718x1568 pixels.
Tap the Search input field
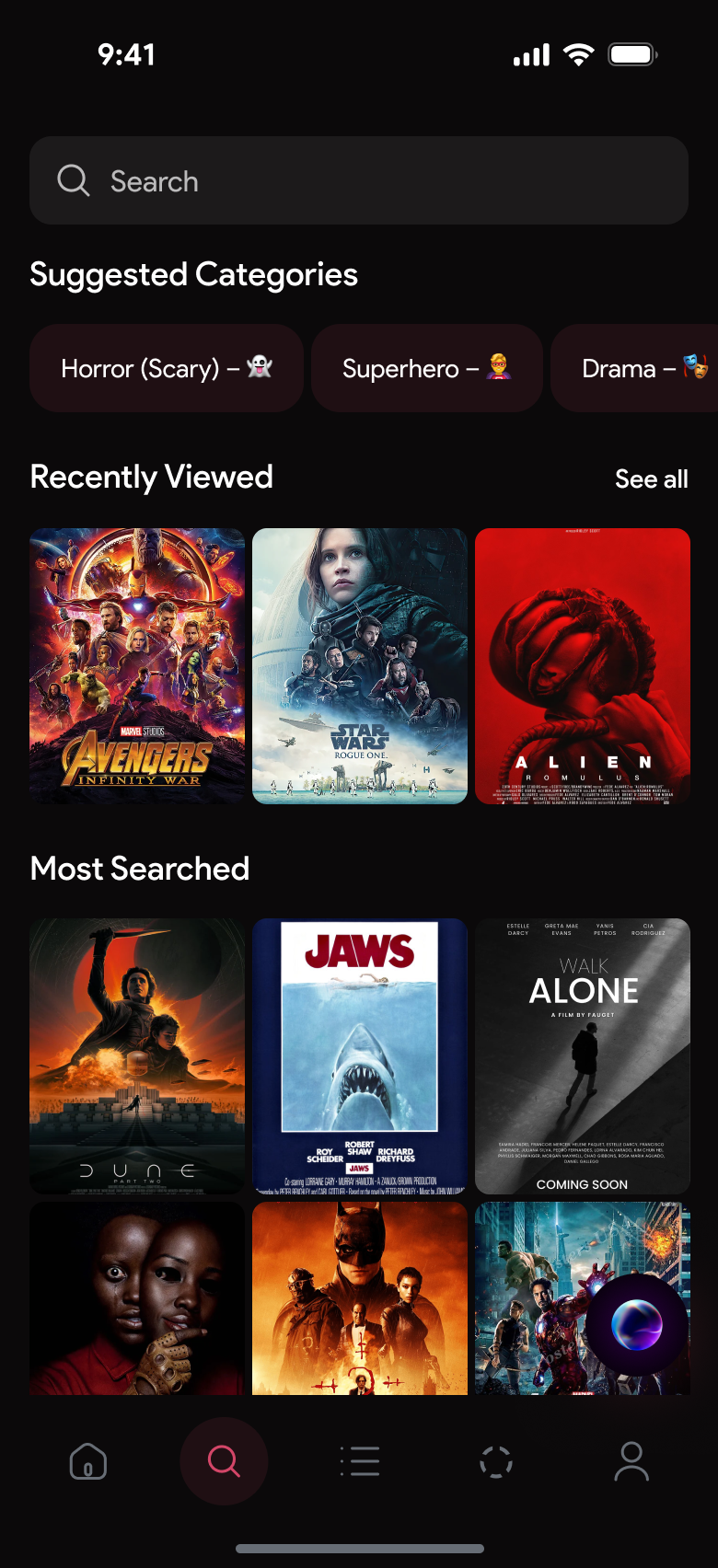pyautogui.click(x=359, y=181)
